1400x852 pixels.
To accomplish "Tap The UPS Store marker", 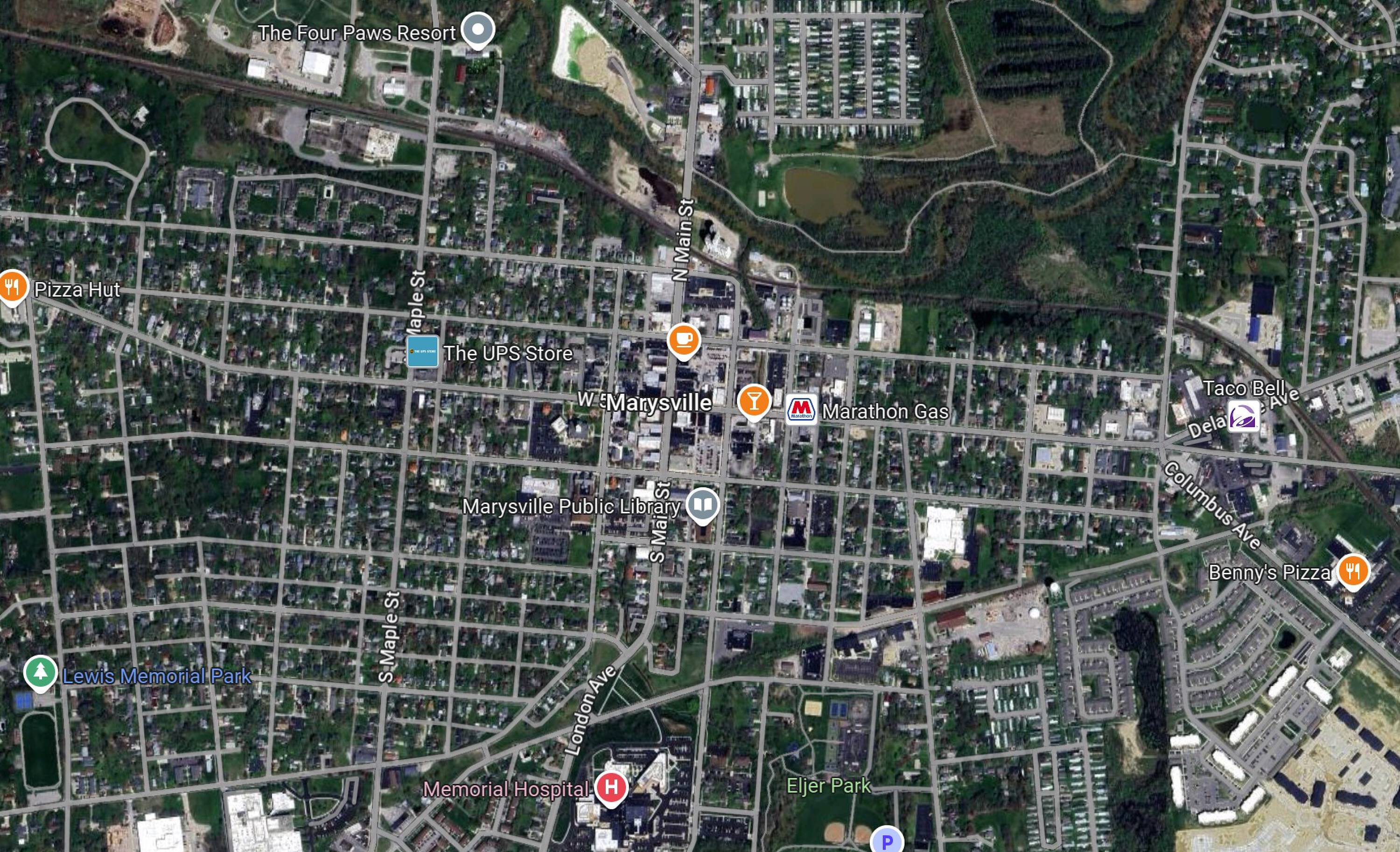I will [423, 352].
